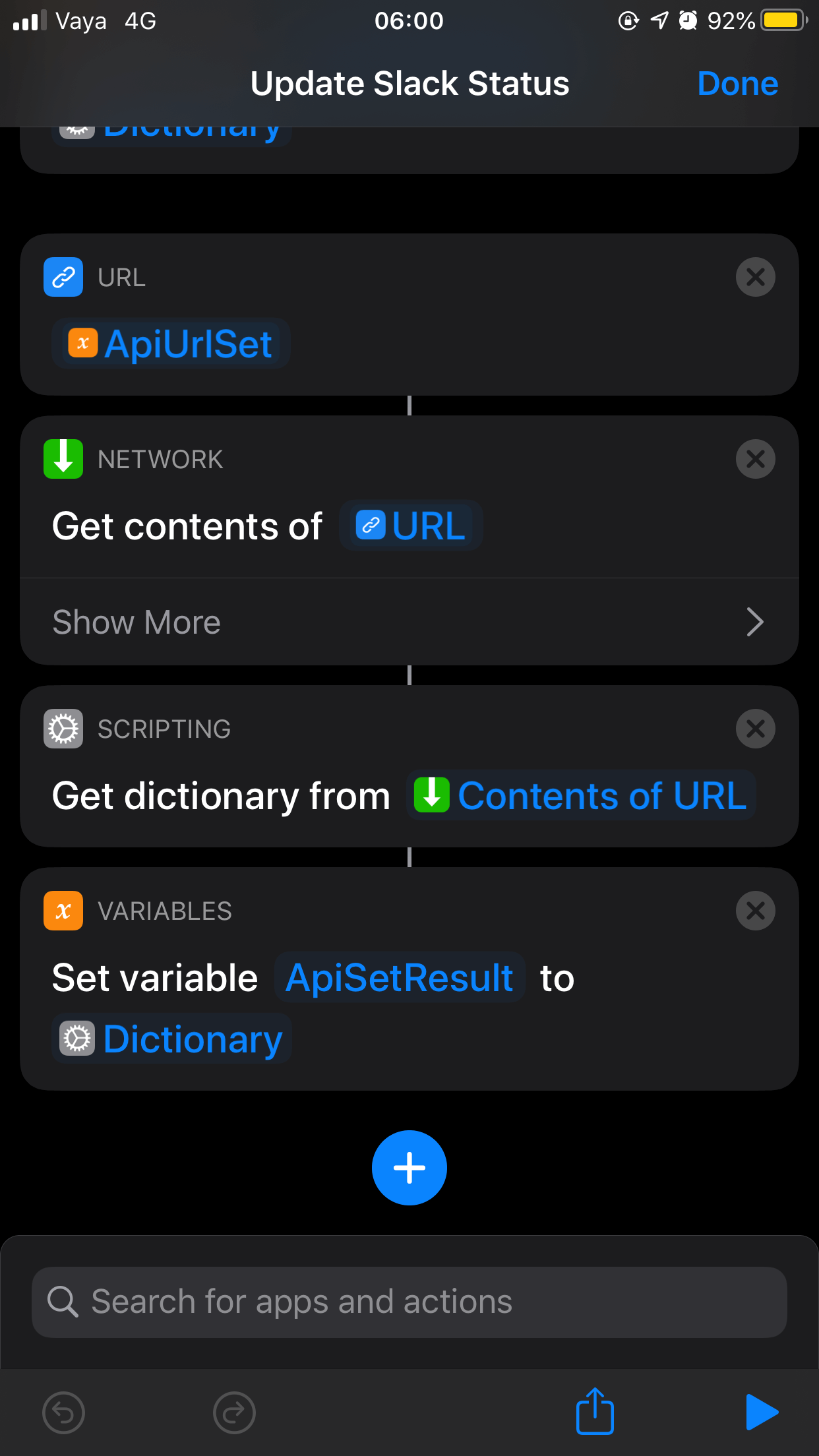Search for apps and actions
Screen dimensions: 819x1456
point(409,1302)
